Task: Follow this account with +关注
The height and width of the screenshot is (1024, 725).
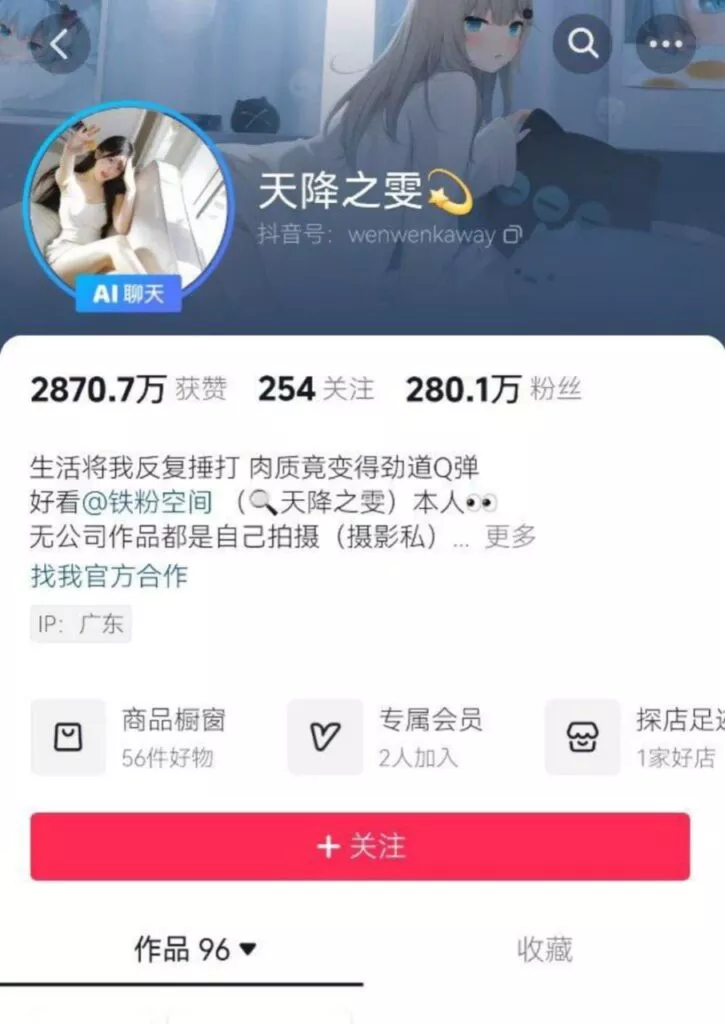Action: [360, 846]
